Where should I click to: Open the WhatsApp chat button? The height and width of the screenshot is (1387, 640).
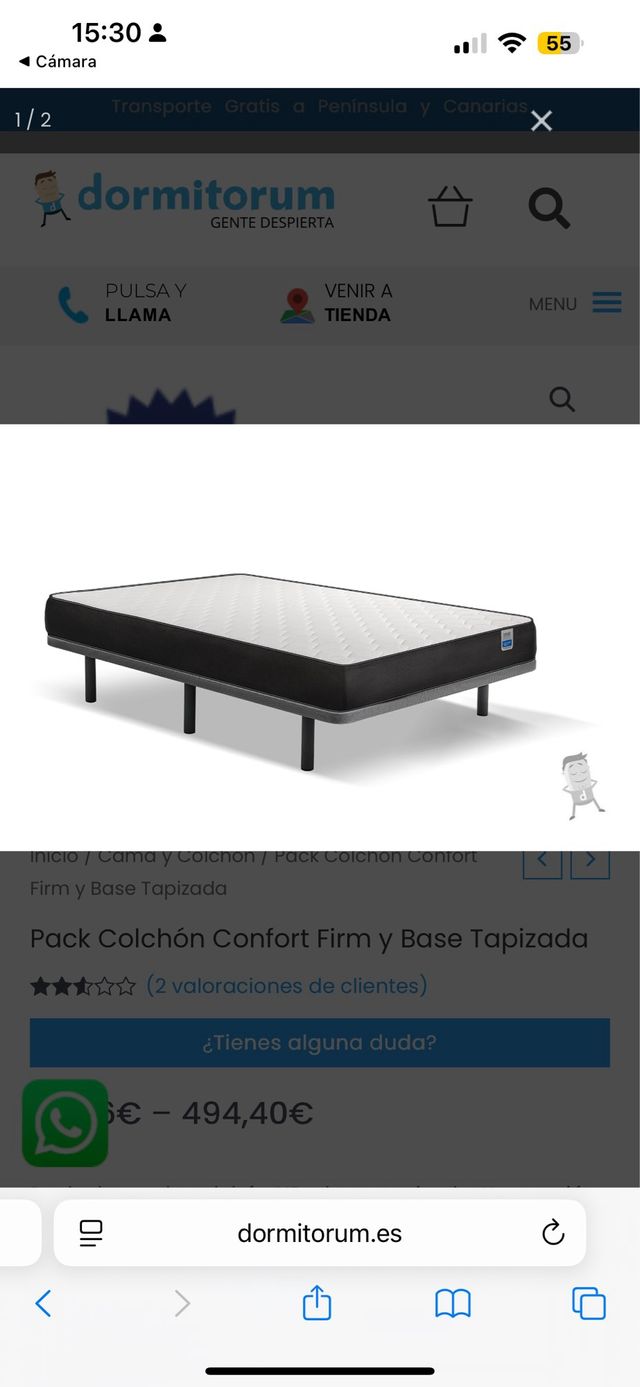[65, 1123]
